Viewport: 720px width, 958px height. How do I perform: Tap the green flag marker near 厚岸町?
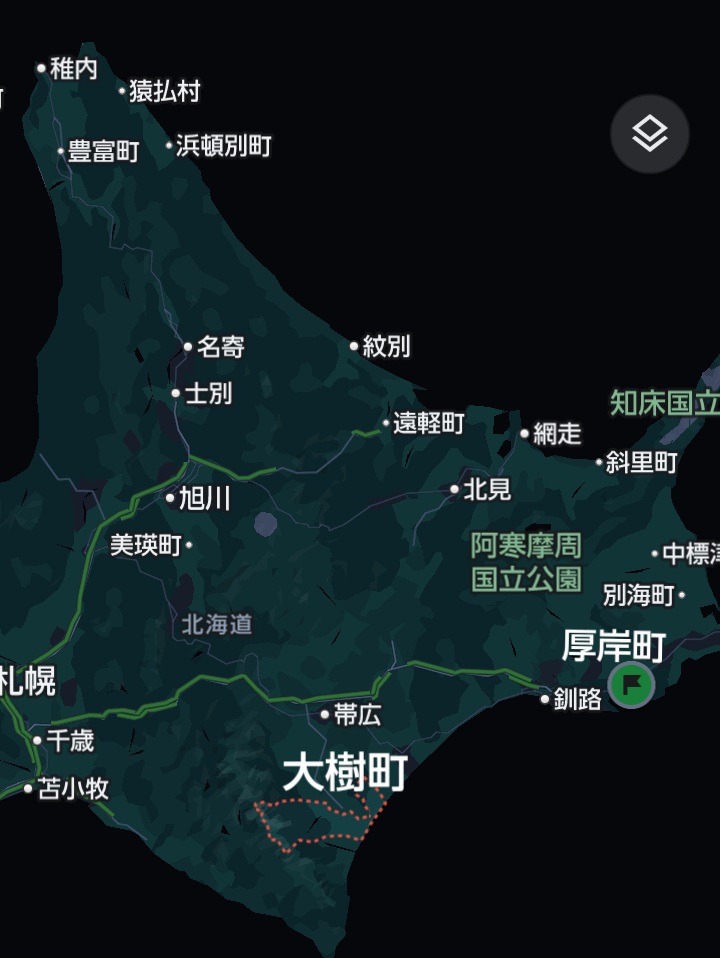click(x=632, y=686)
